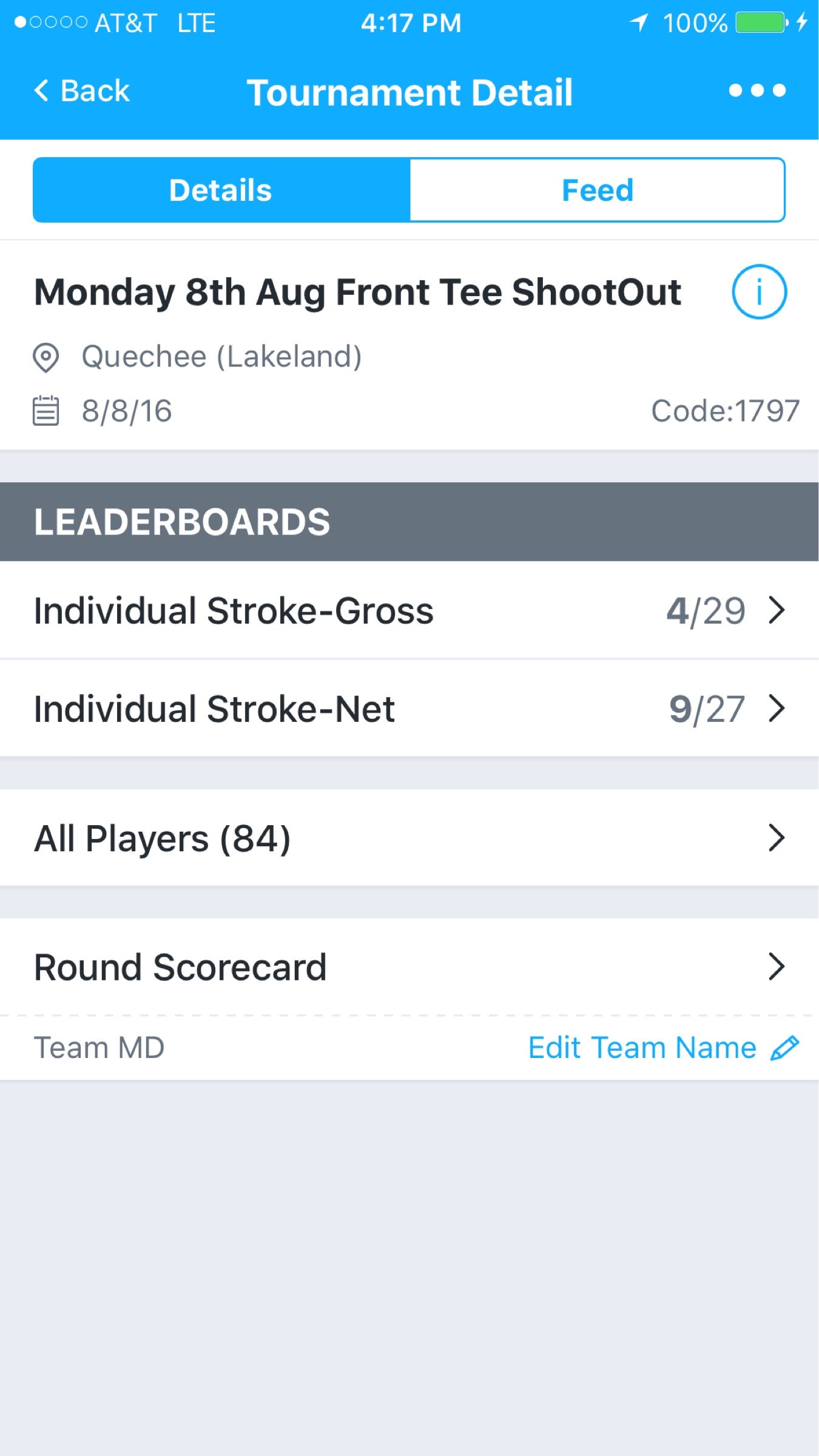Open the Round Scorecard
Viewport: 819px width, 1456px height.
(409, 966)
